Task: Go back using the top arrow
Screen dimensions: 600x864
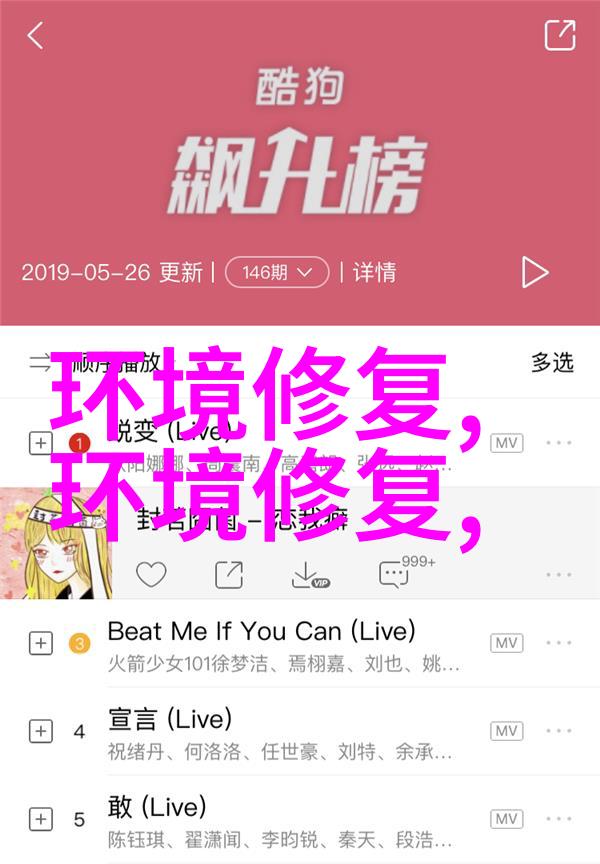Action: click(35, 36)
